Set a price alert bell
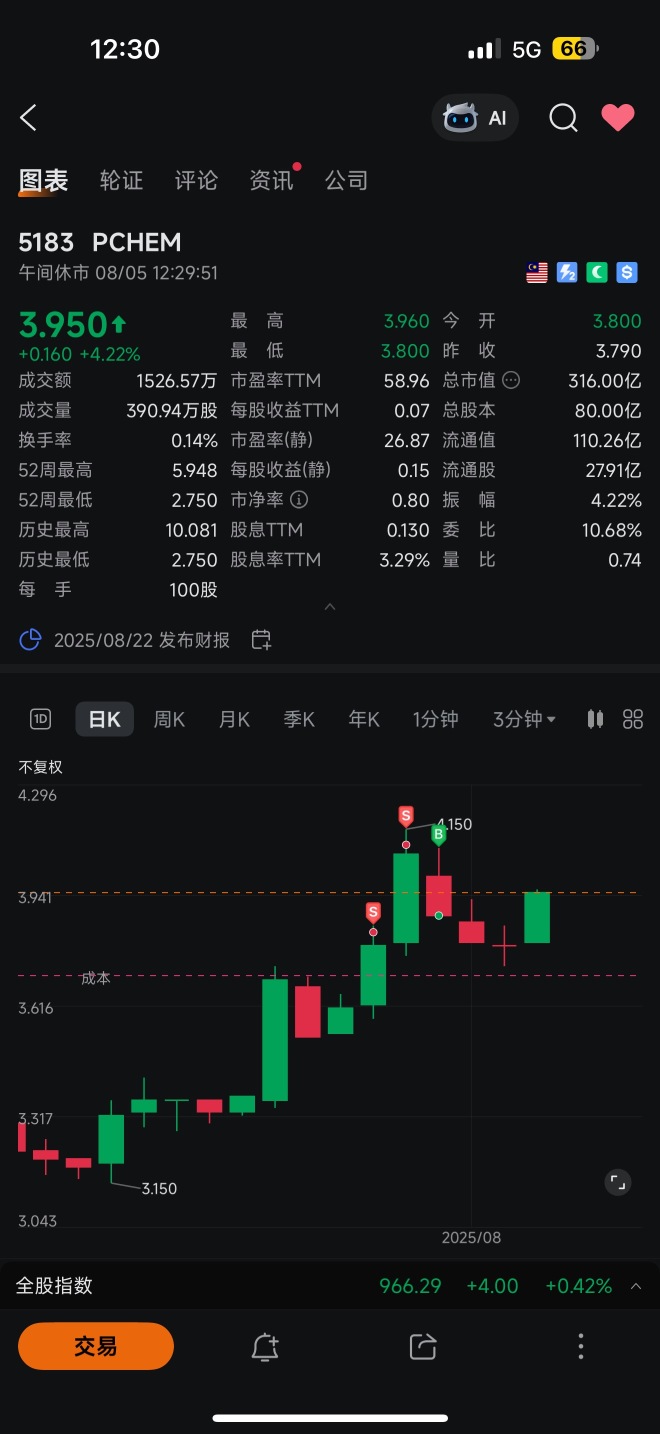660x1434 pixels. pyautogui.click(x=265, y=1347)
